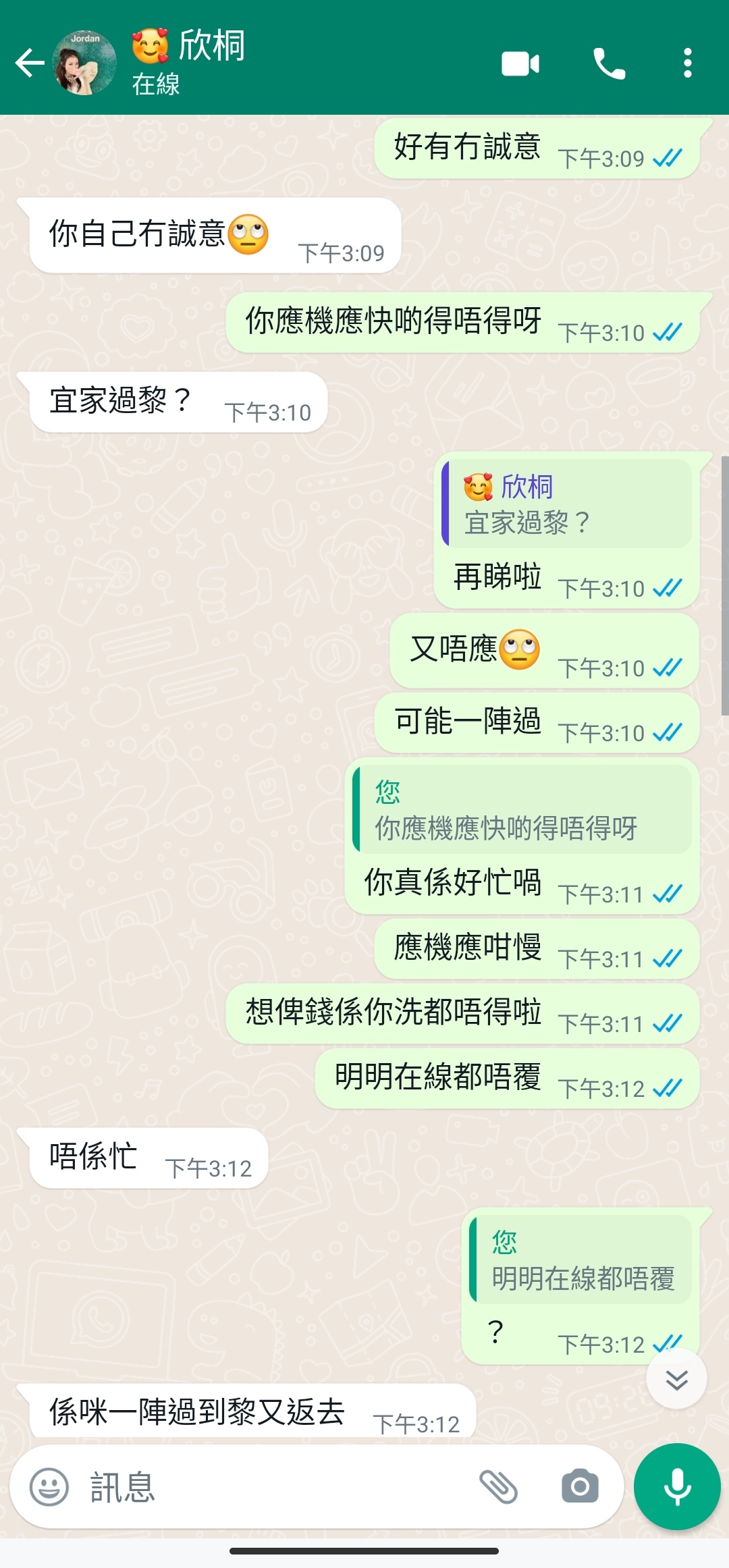Go back to the chat list
This screenshot has width=729, height=1568.
point(29,63)
